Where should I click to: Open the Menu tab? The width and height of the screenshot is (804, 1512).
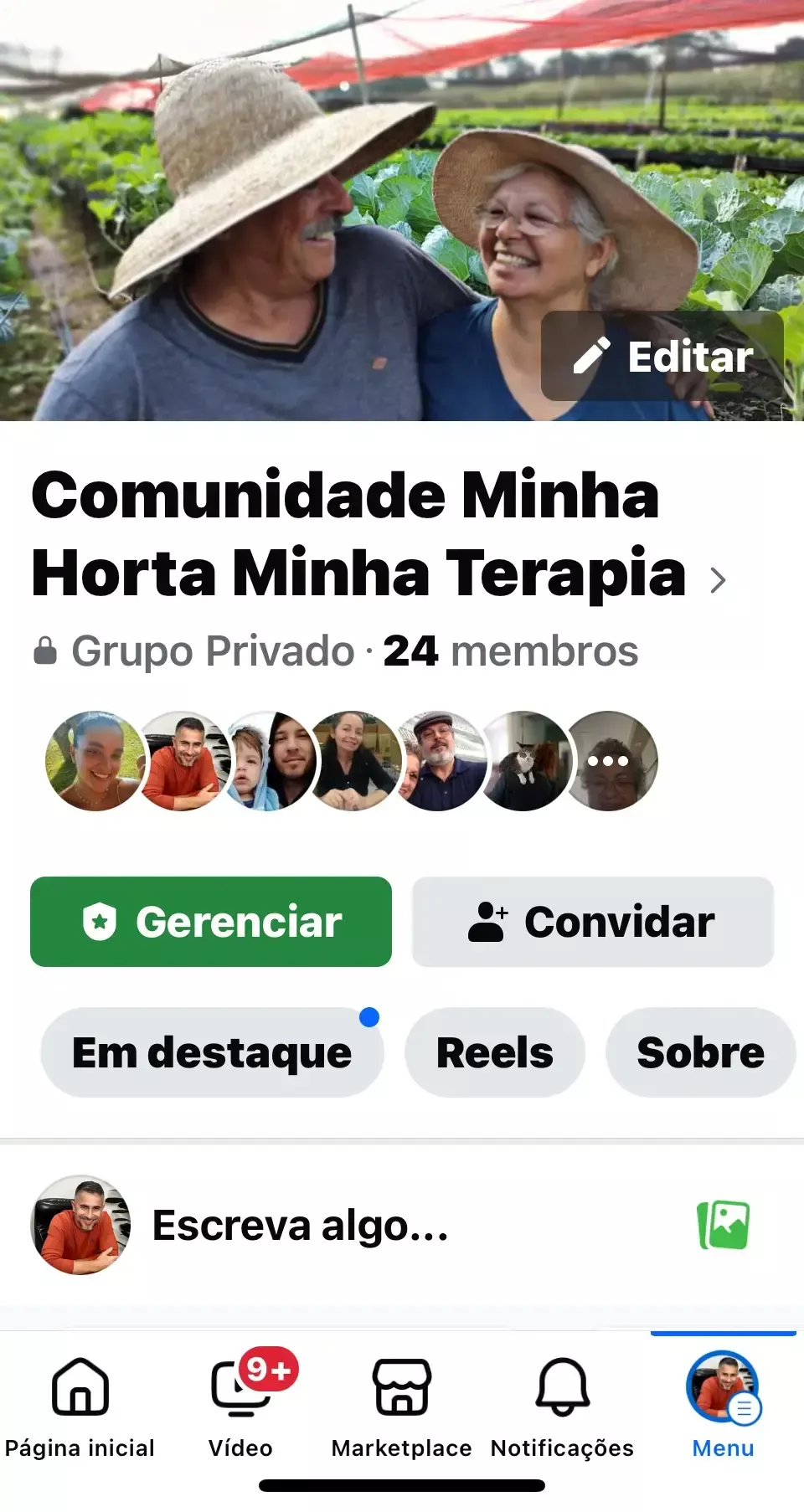pyautogui.click(x=723, y=1402)
